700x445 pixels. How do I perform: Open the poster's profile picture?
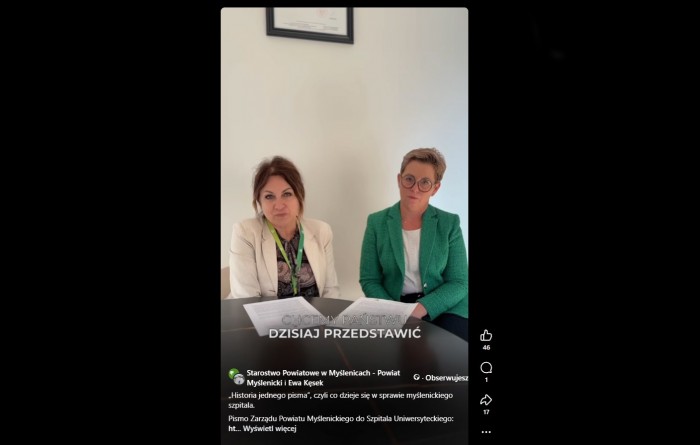(x=236, y=376)
